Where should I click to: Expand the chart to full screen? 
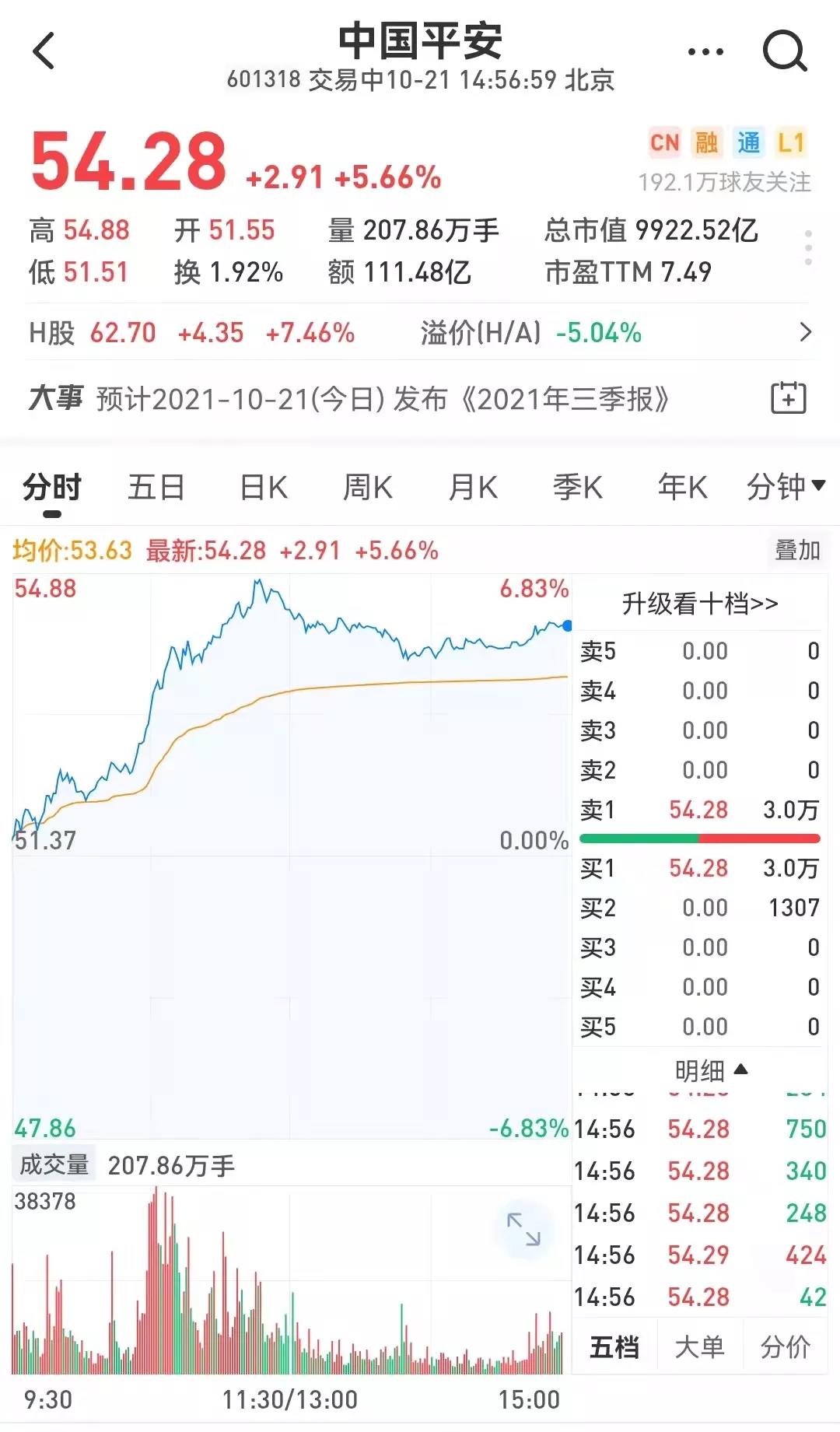click(523, 1230)
